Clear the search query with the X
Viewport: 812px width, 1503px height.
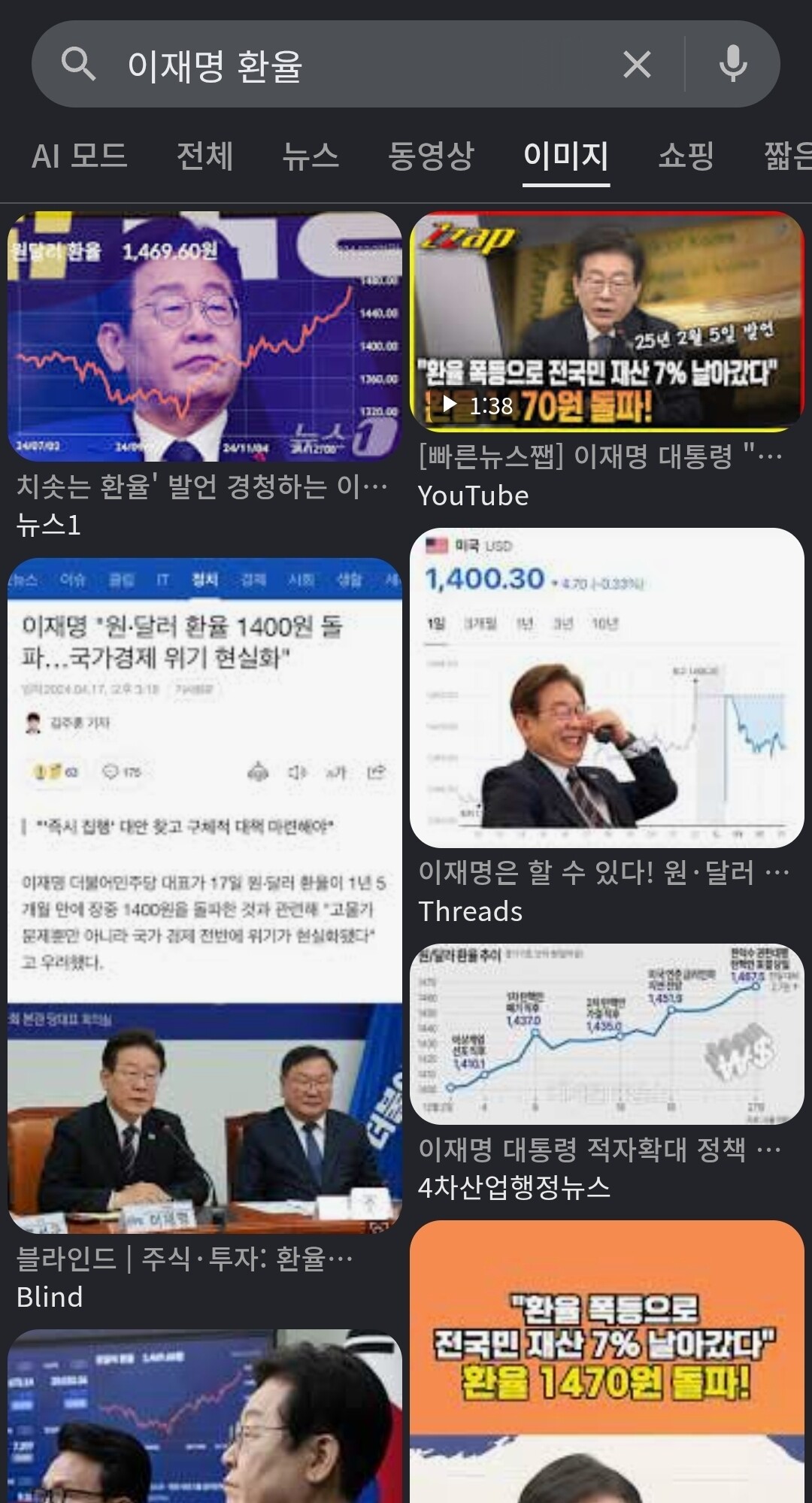click(637, 65)
